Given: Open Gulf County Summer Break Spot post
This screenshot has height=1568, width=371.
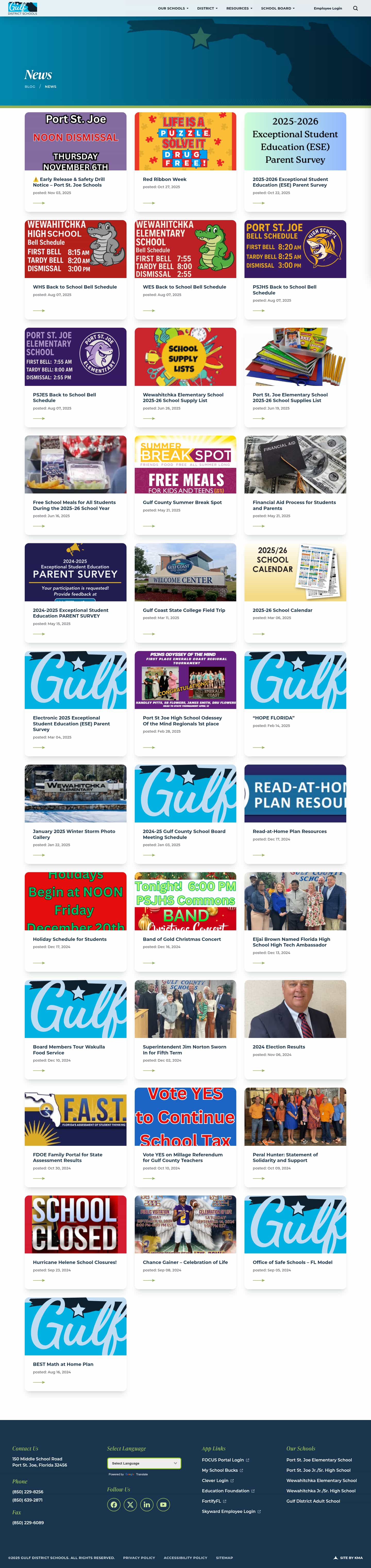Looking at the screenshot, I should tap(182, 502).
